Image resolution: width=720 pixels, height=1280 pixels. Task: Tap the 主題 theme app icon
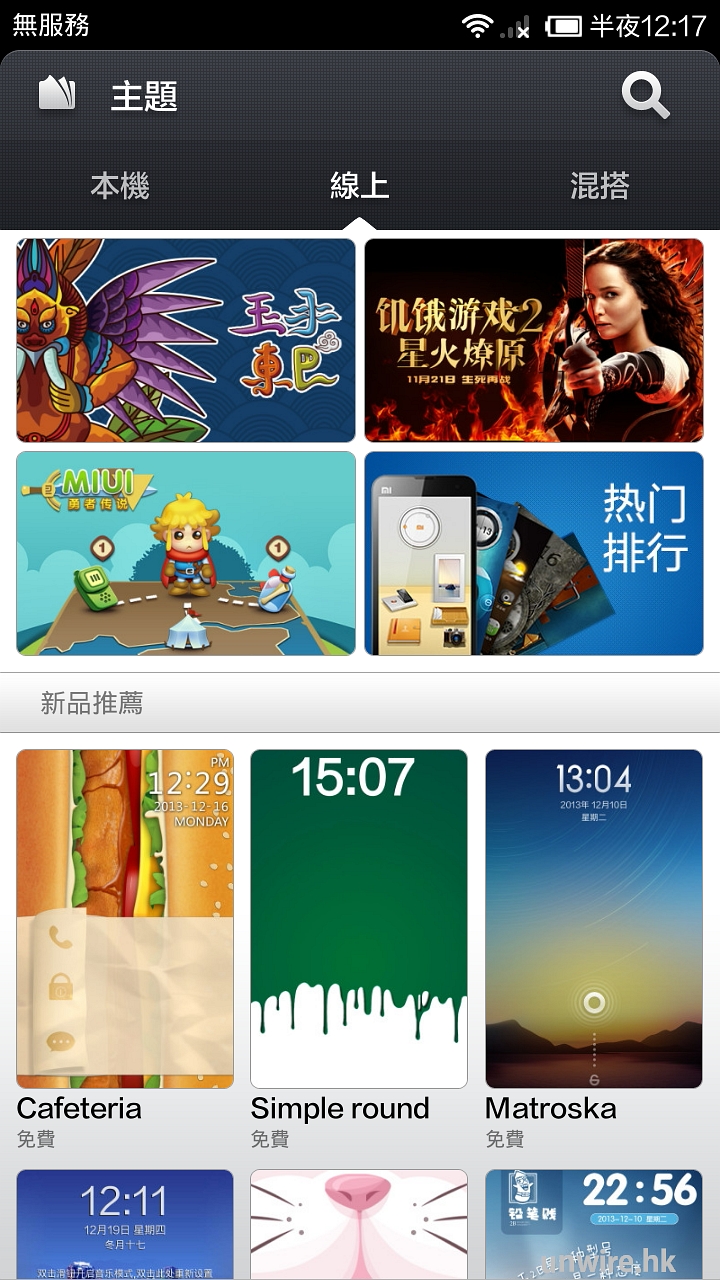58,96
